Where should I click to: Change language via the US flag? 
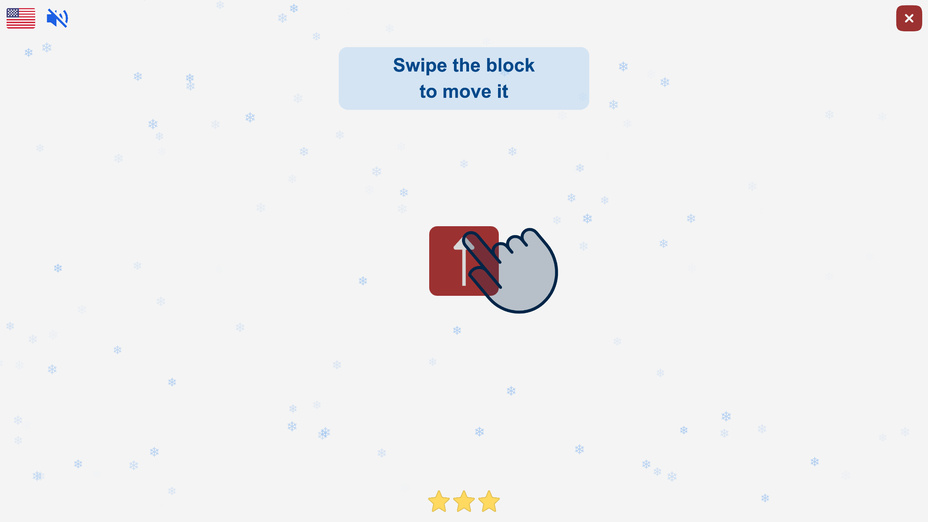(x=21, y=18)
